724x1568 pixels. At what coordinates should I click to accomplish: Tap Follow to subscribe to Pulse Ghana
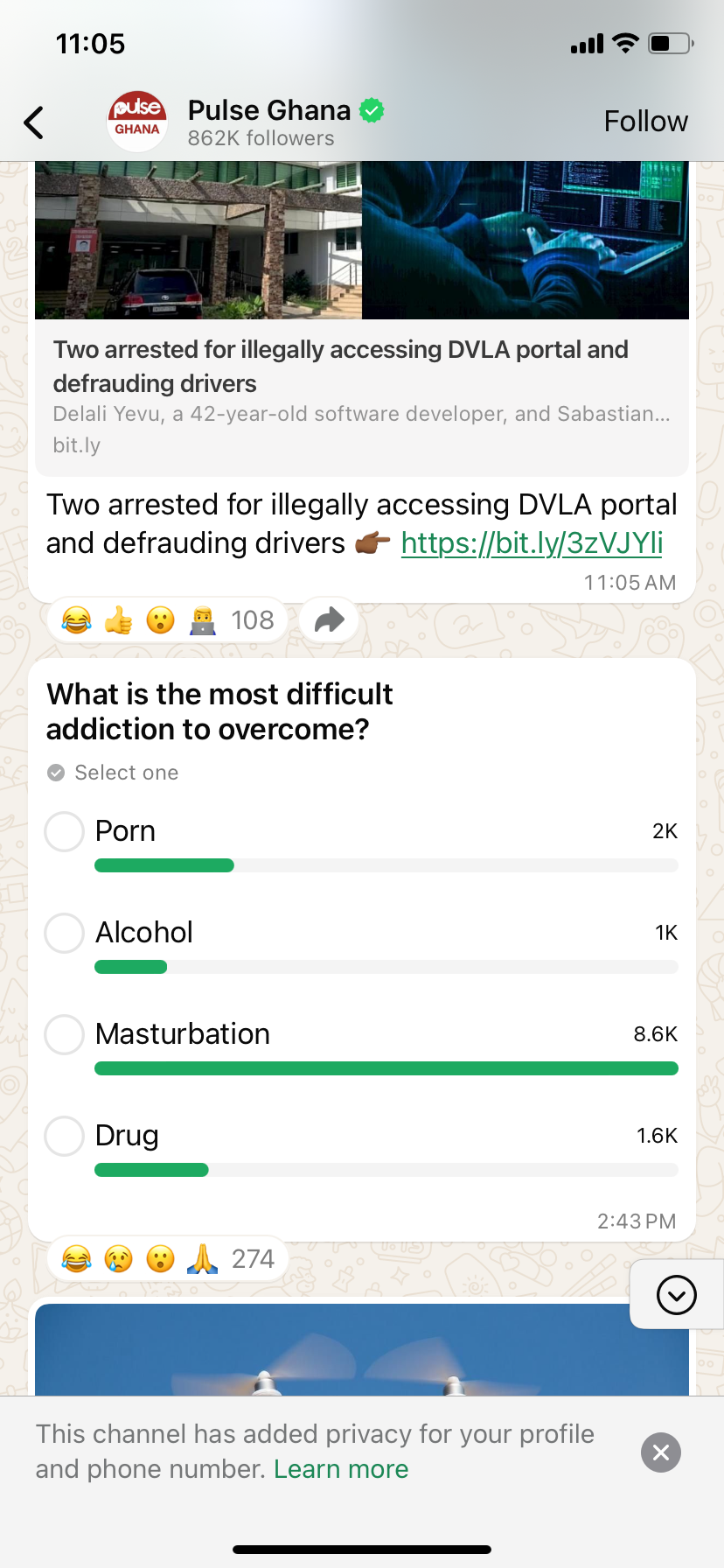point(645,122)
